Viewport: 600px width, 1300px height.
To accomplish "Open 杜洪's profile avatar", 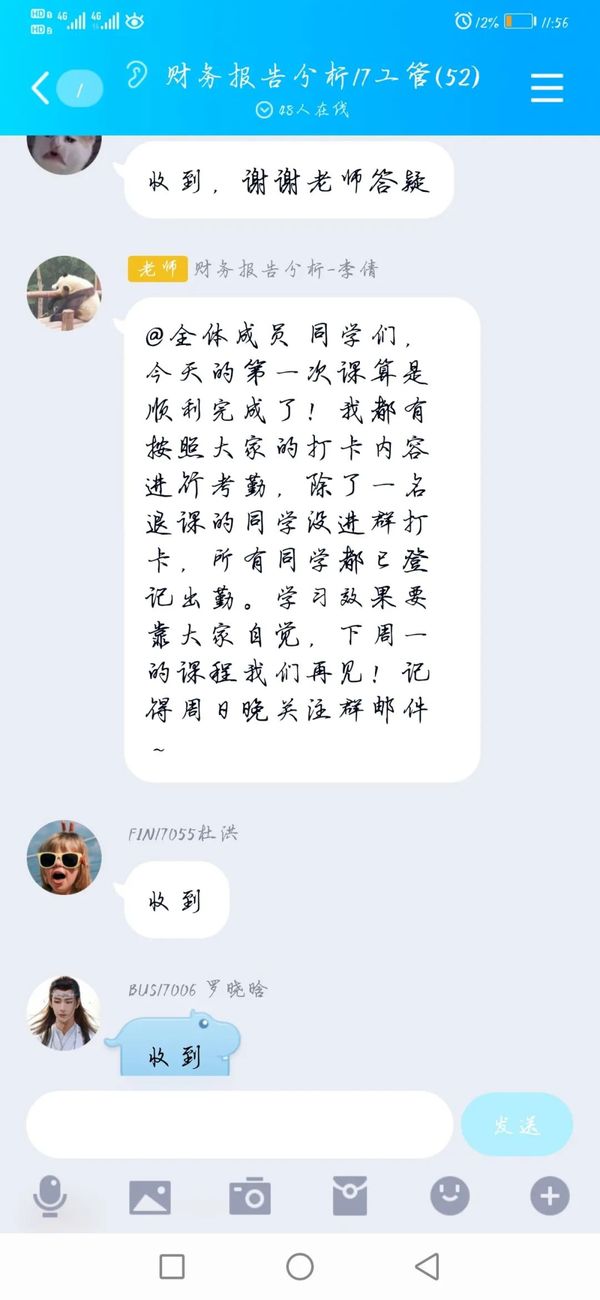I will point(63,857).
